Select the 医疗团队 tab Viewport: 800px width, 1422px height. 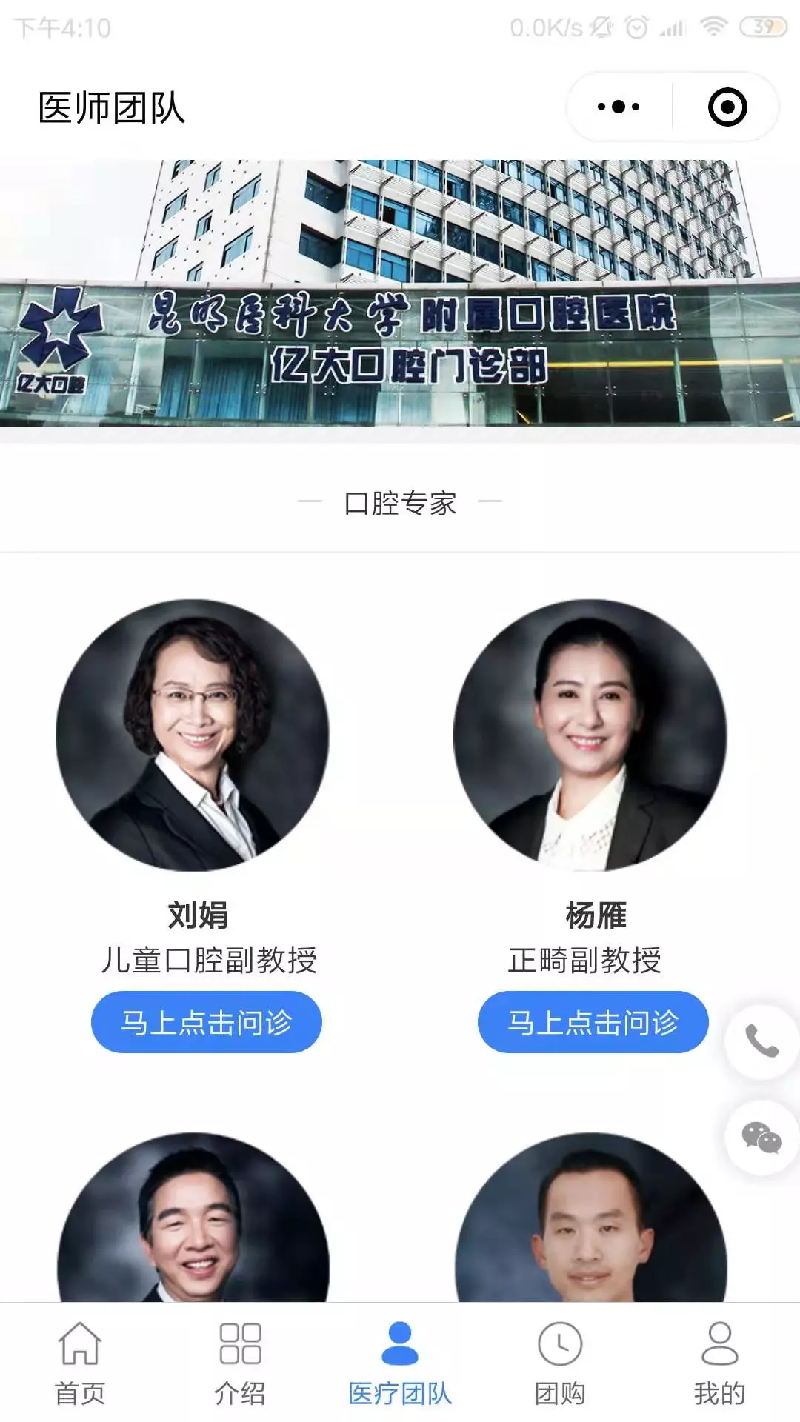(400, 1362)
